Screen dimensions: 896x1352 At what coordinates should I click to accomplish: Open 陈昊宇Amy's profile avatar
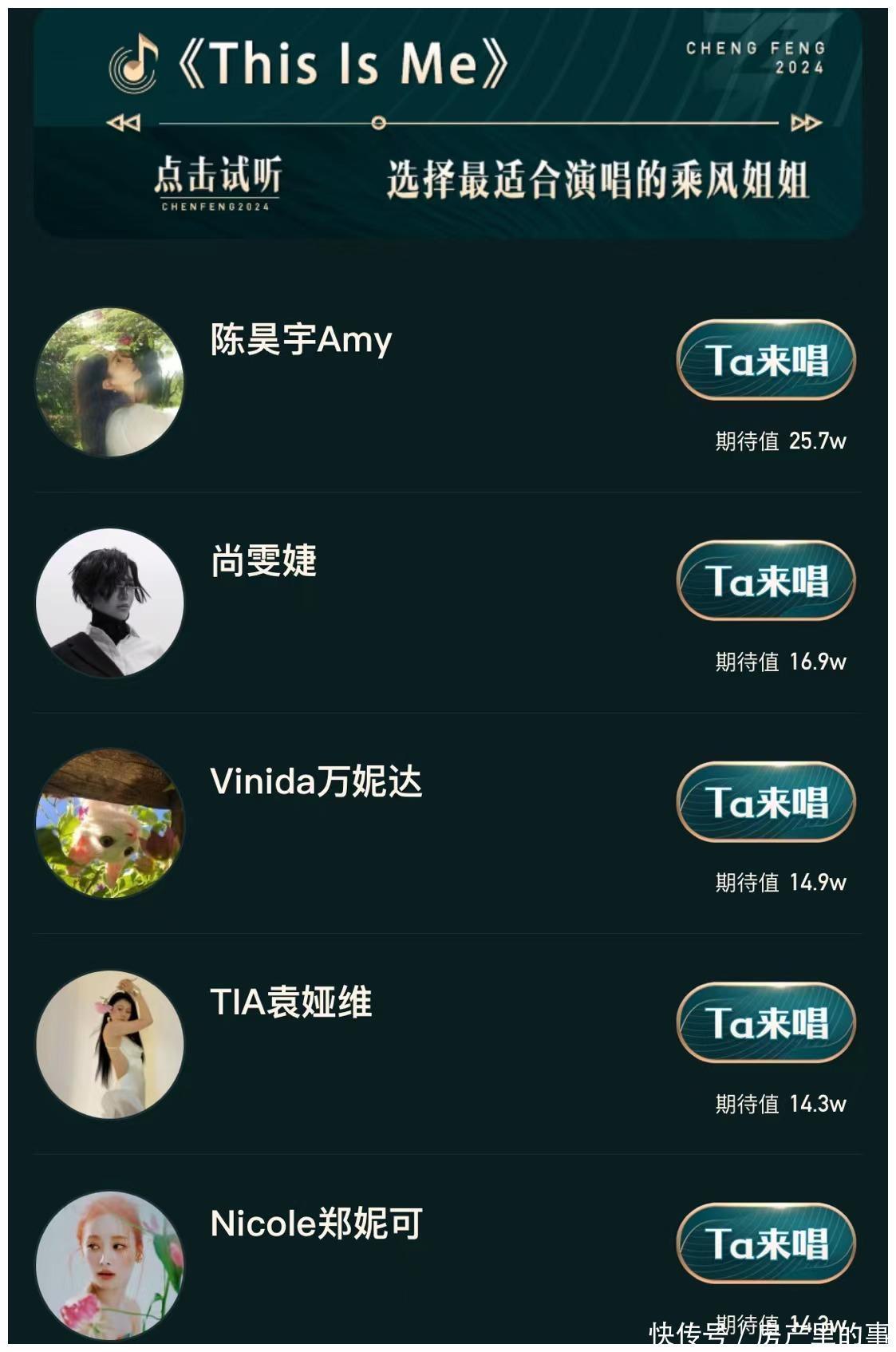[109, 382]
